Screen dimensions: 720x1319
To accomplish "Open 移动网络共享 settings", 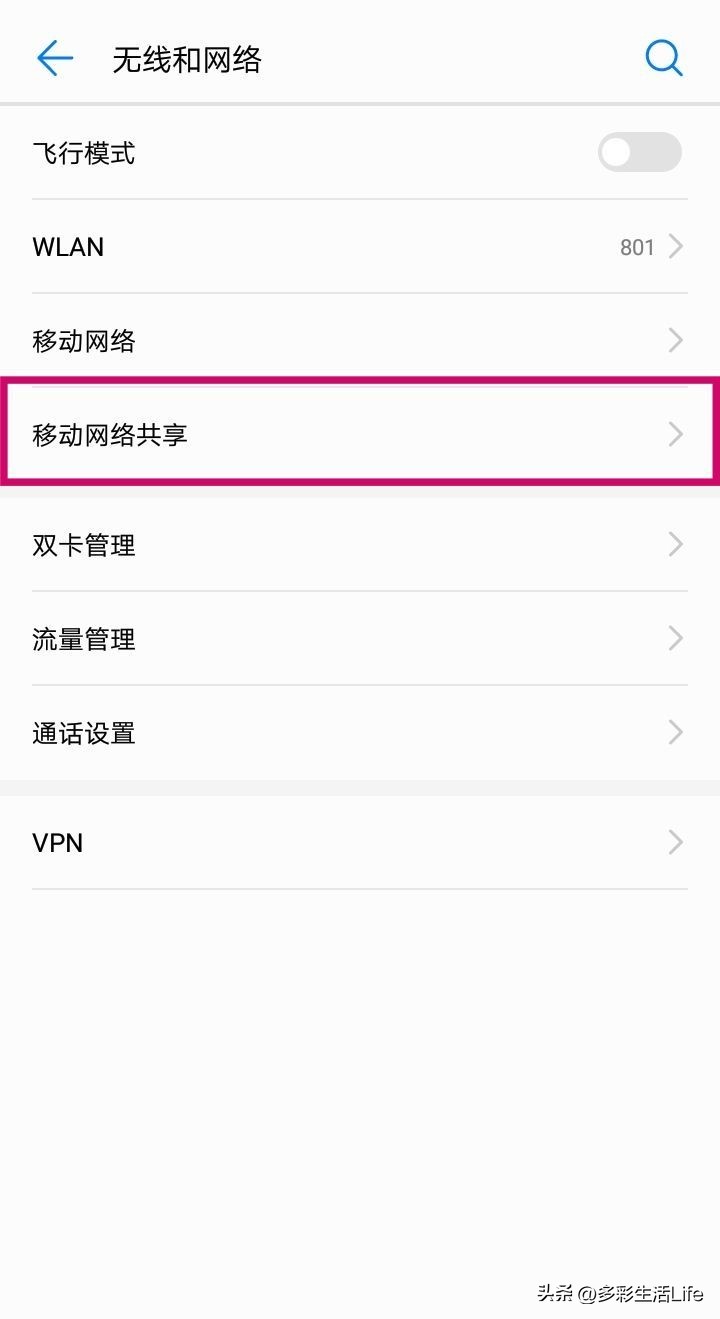I will (360, 435).
